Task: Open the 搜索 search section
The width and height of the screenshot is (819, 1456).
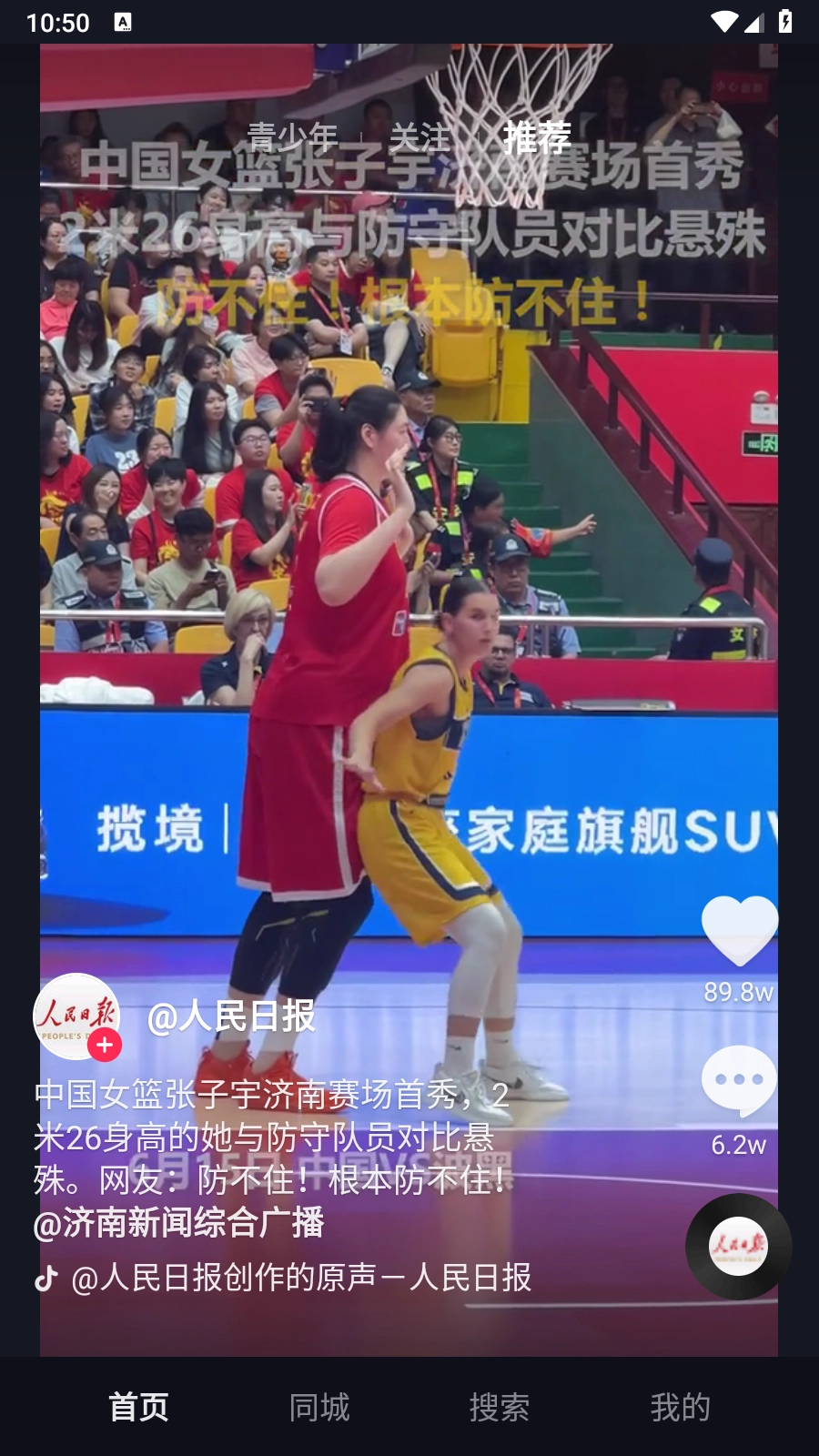Action: [x=499, y=1406]
